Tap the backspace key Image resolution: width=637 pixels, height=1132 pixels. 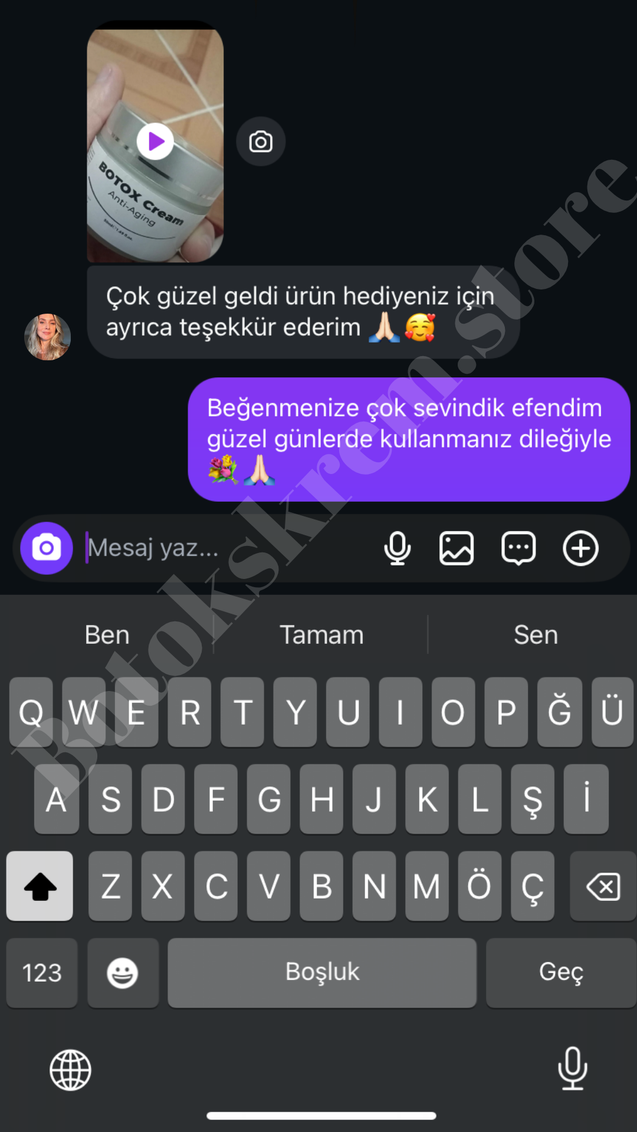coord(602,887)
